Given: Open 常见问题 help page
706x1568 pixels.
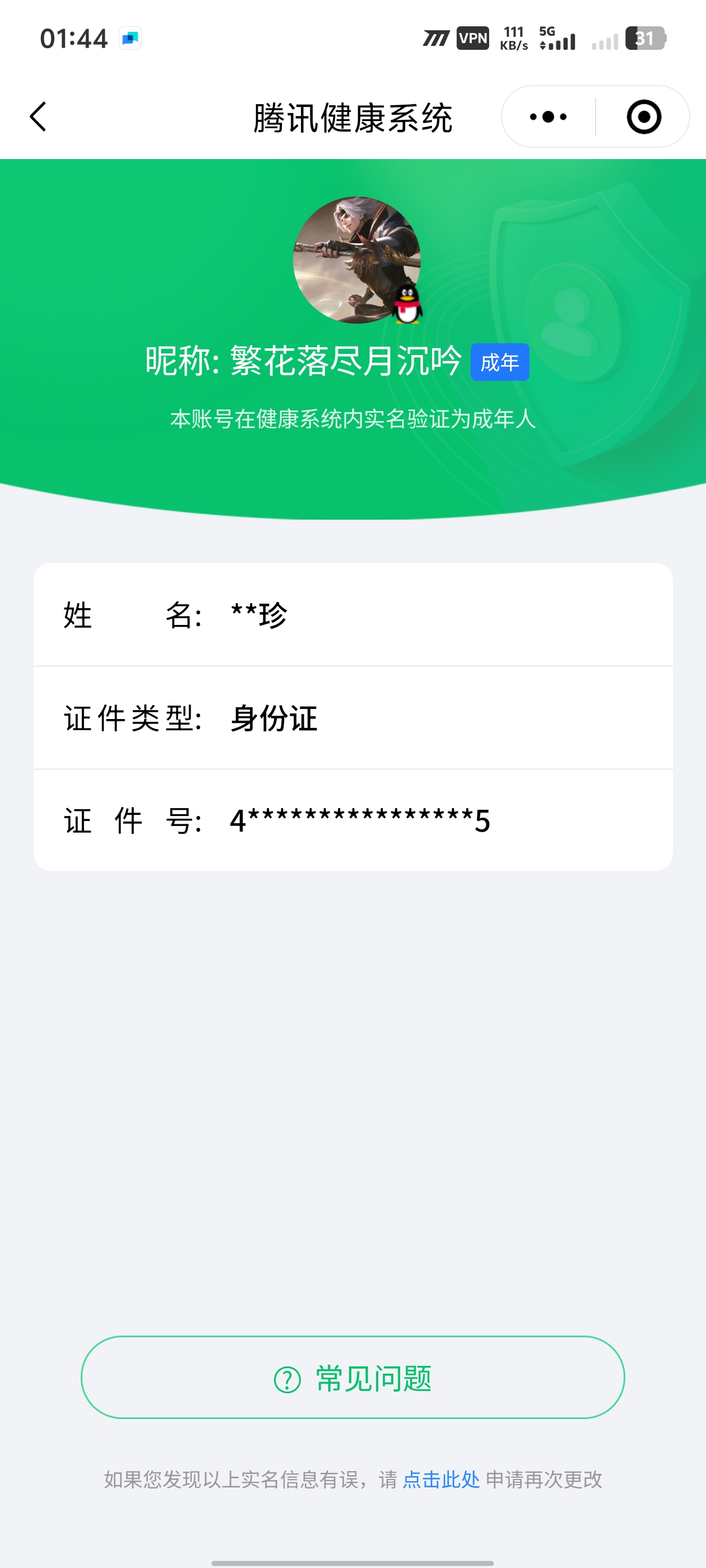Looking at the screenshot, I should [x=352, y=1378].
